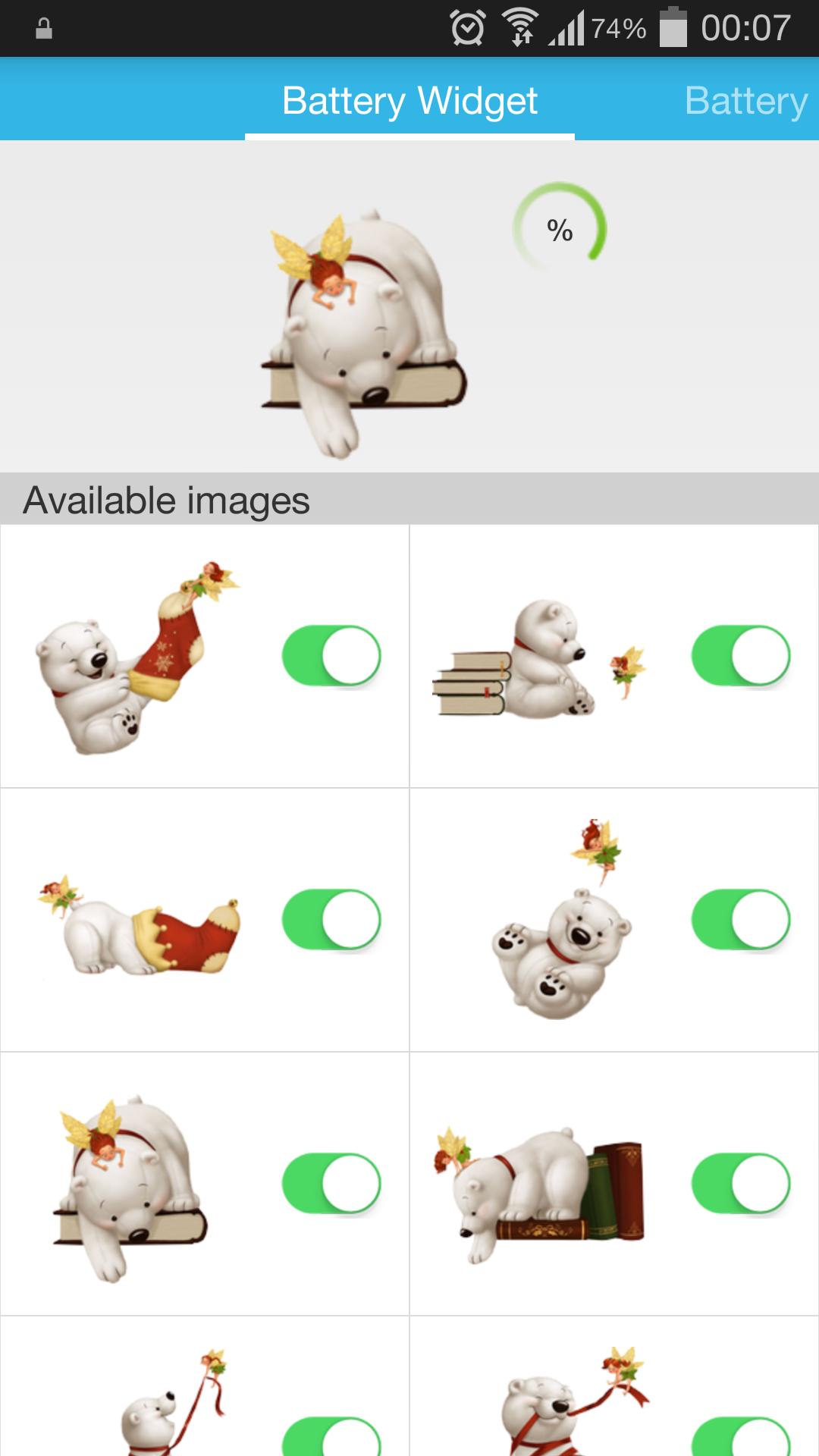Disable the bear sitting by book stack image
Image resolution: width=819 pixels, height=1456 pixels.
coord(741,656)
